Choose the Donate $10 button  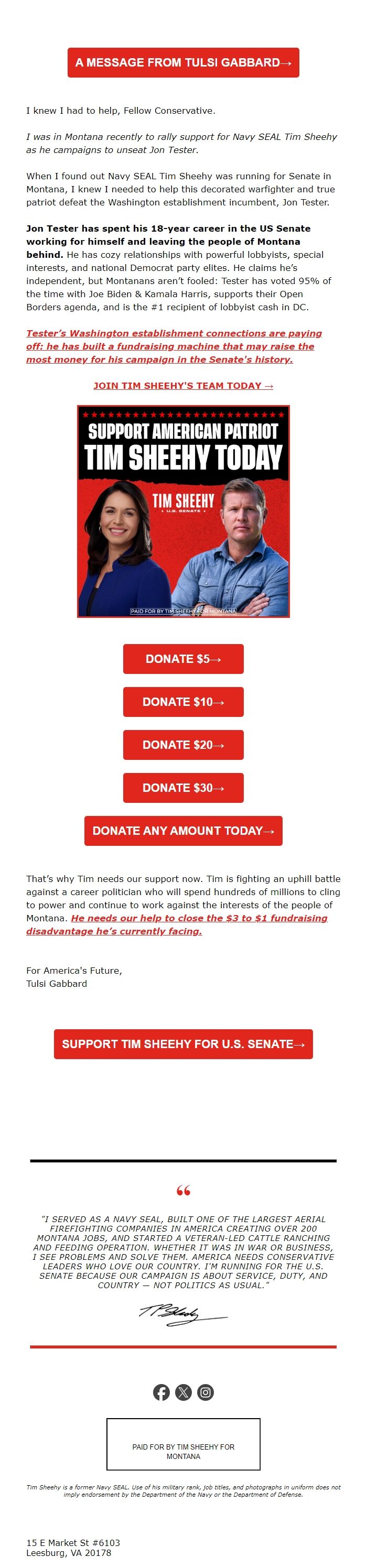pos(183,702)
